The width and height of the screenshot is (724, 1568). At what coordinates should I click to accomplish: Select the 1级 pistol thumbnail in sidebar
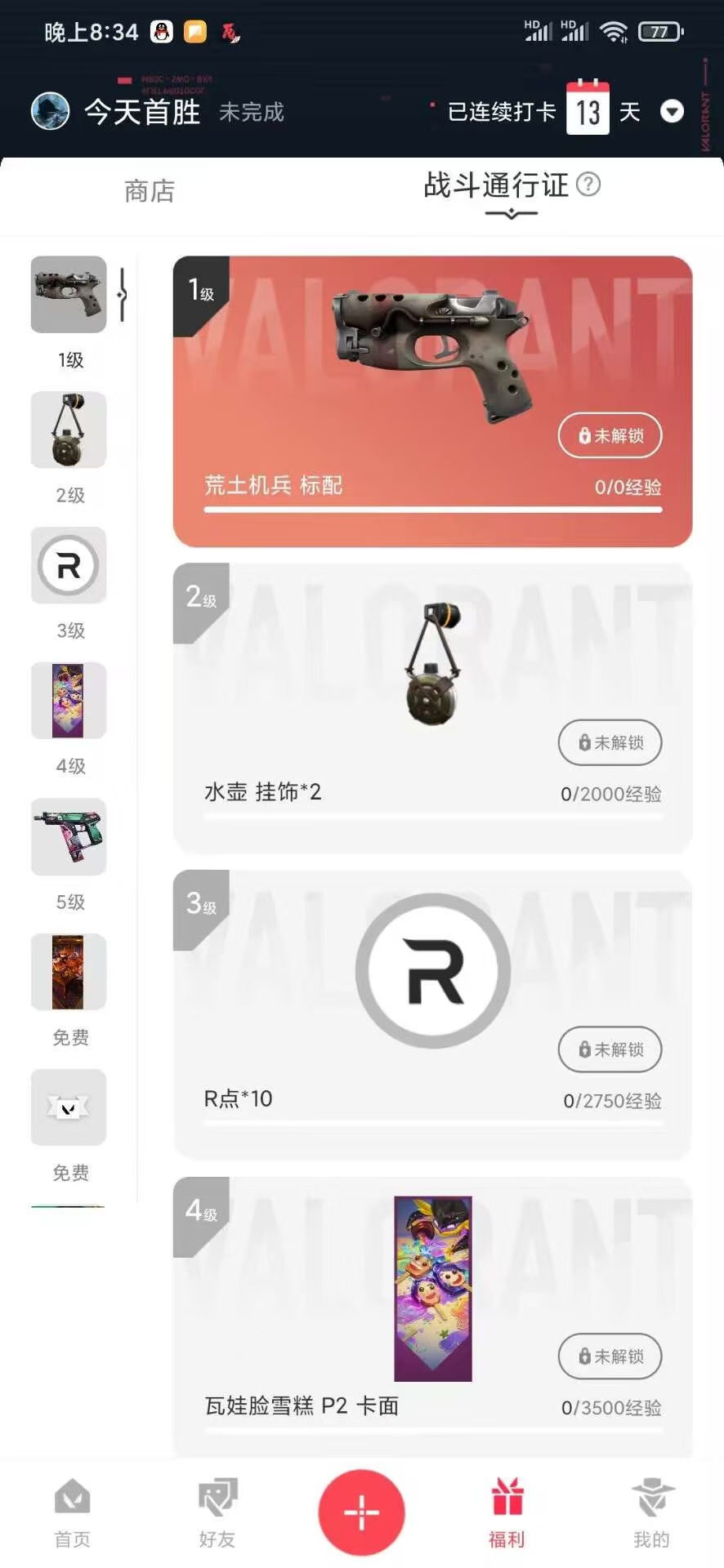[x=69, y=295]
